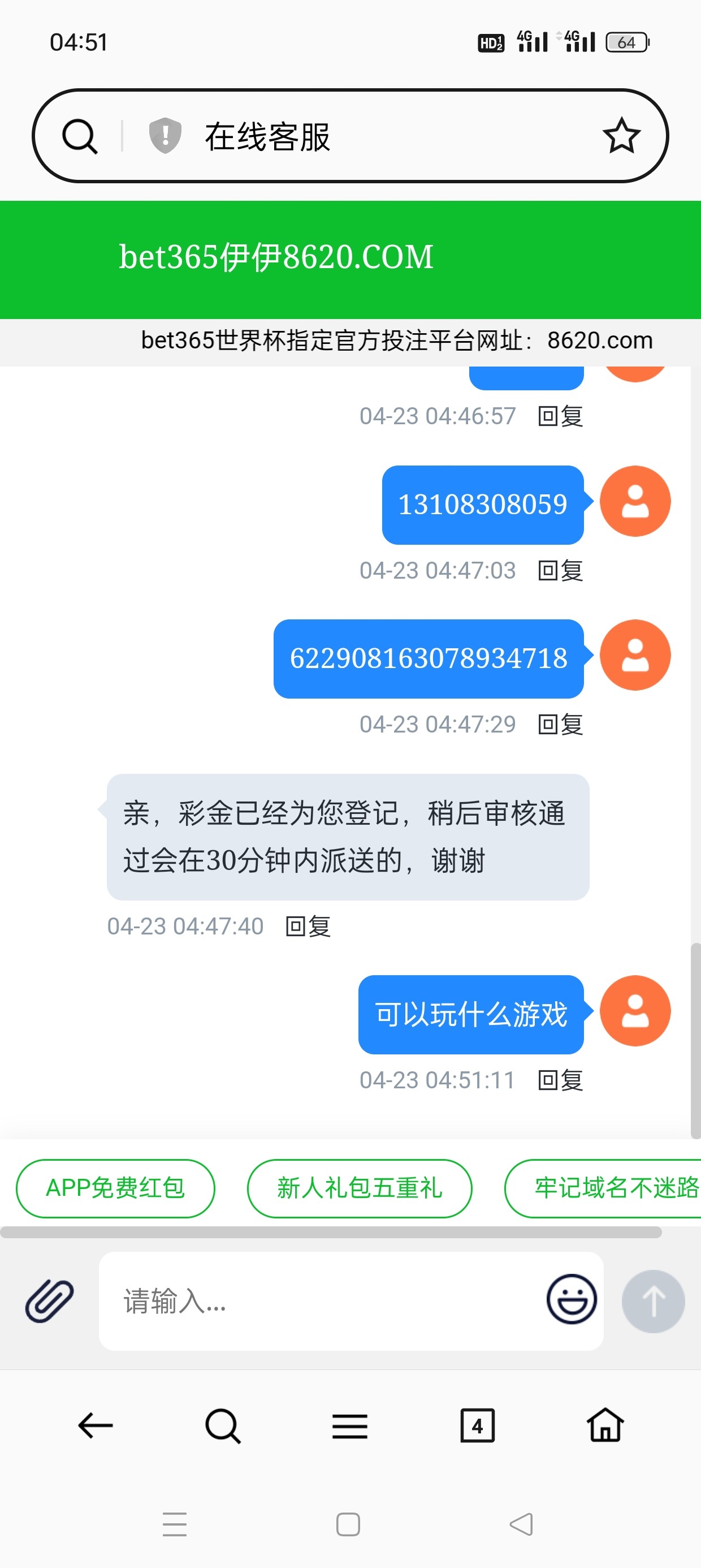Image resolution: width=701 pixels, height=1568 pixels.
Task: Open the site security shield icon
Action: click(x=165, y=136)
